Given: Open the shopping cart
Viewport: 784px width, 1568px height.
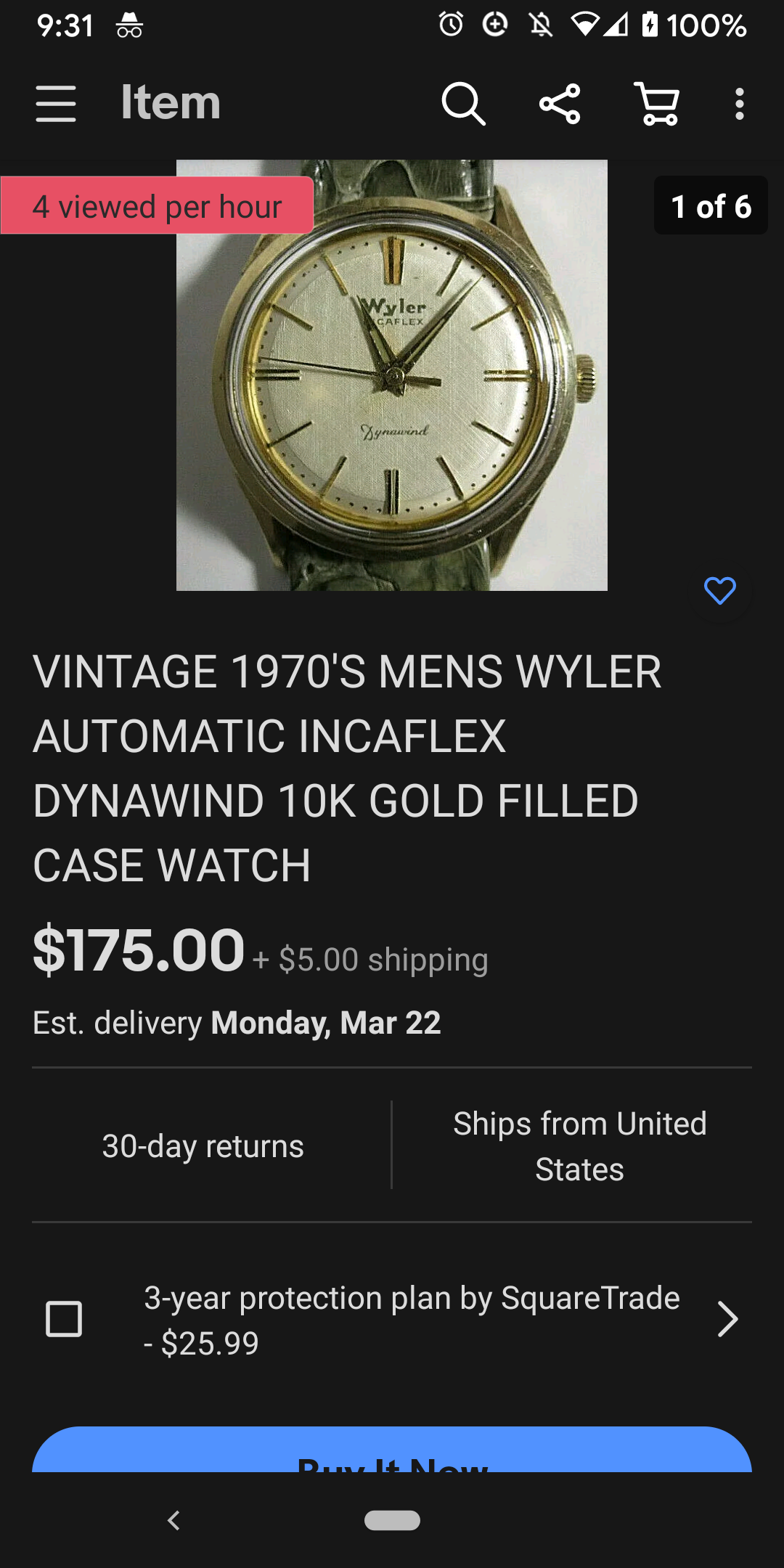Looking at the screenshot, I should [657, 104].
